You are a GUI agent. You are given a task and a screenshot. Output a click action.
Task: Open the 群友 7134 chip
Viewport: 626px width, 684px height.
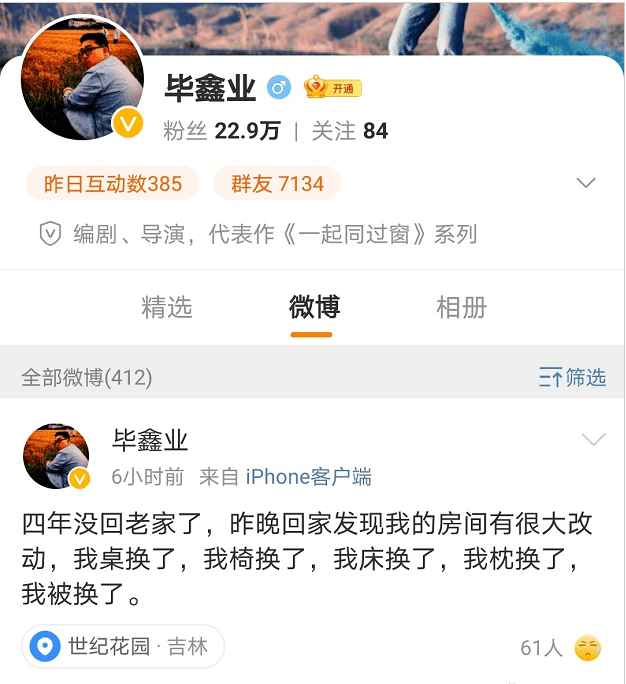(x=277, y=184)
